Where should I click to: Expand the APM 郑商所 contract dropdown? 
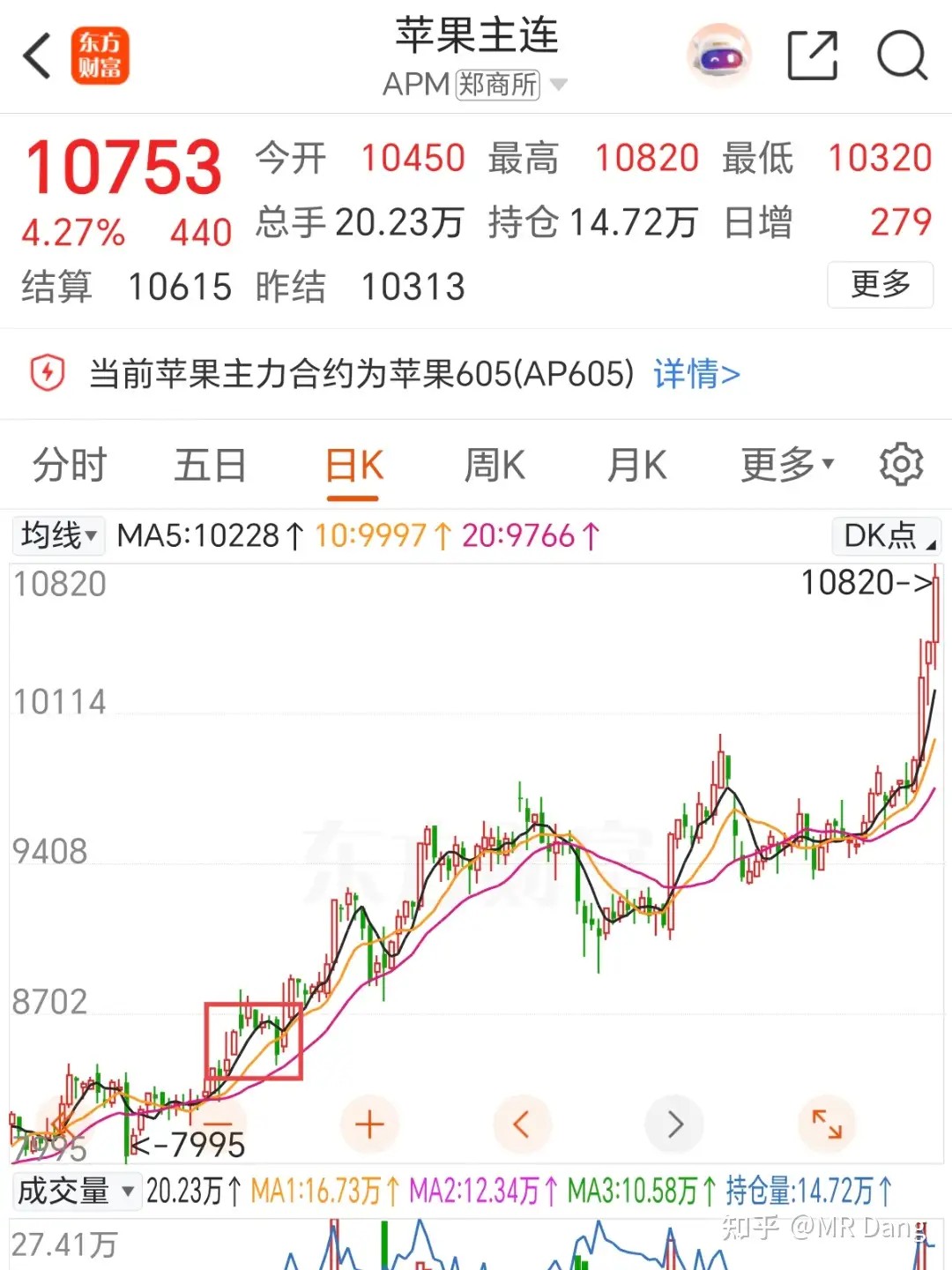click(558, 85)
